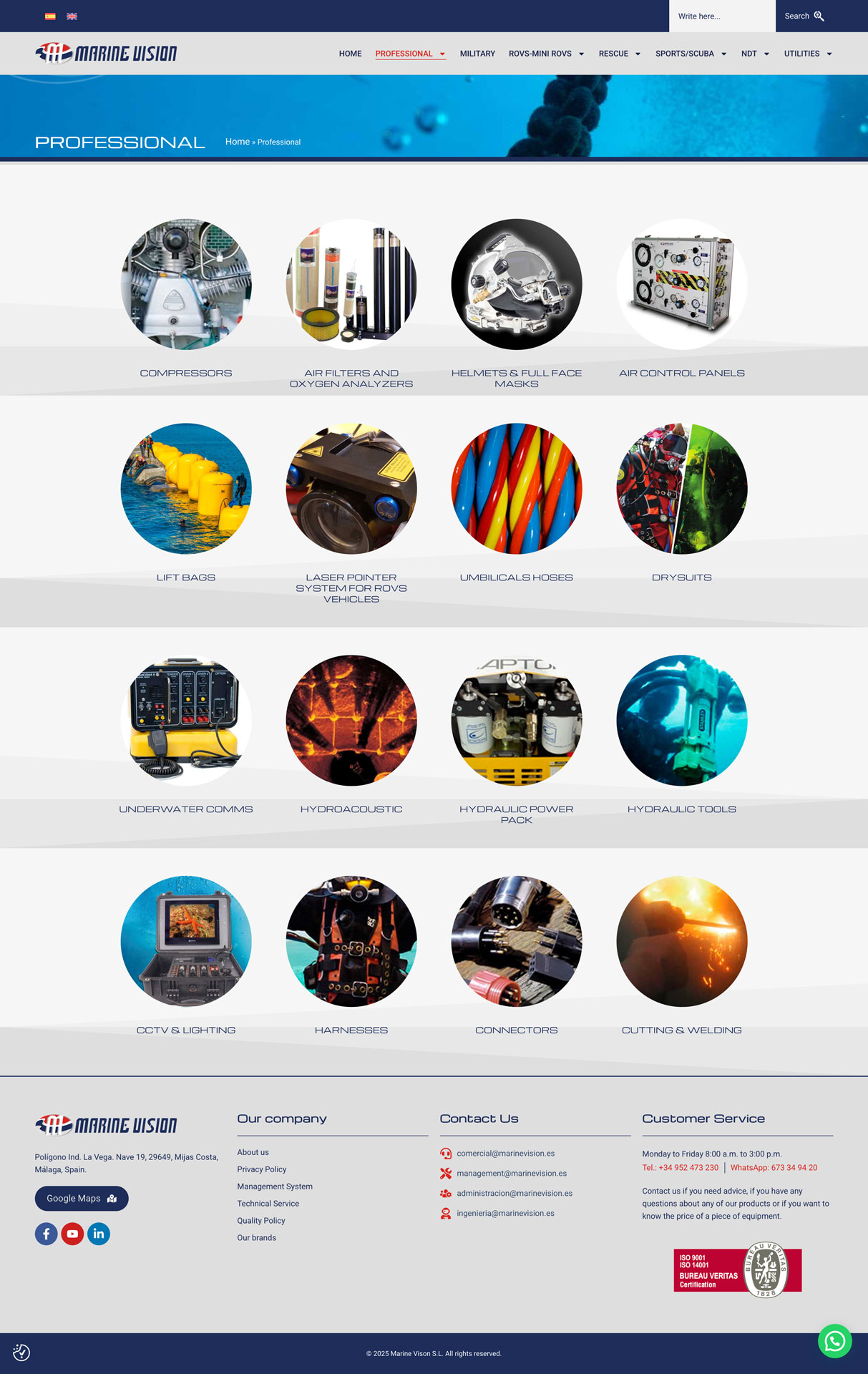Open the Privacy Policy footer link
The image size is (868, 1374).
tap(262, 1169)
